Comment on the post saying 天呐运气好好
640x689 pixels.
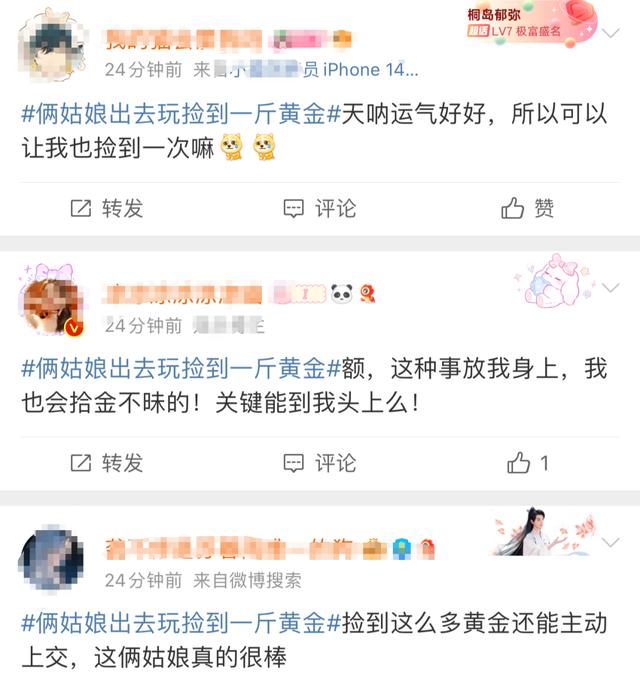coord(320,208)
